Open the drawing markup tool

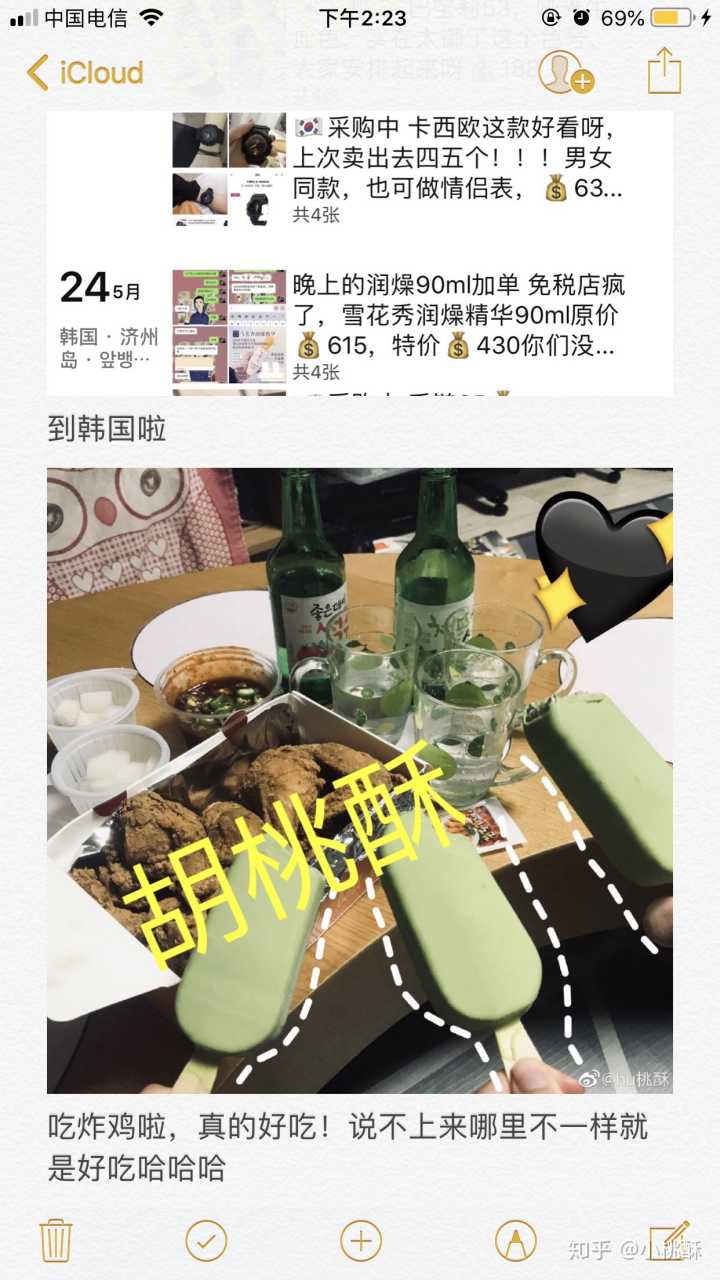pos(515,1241)
